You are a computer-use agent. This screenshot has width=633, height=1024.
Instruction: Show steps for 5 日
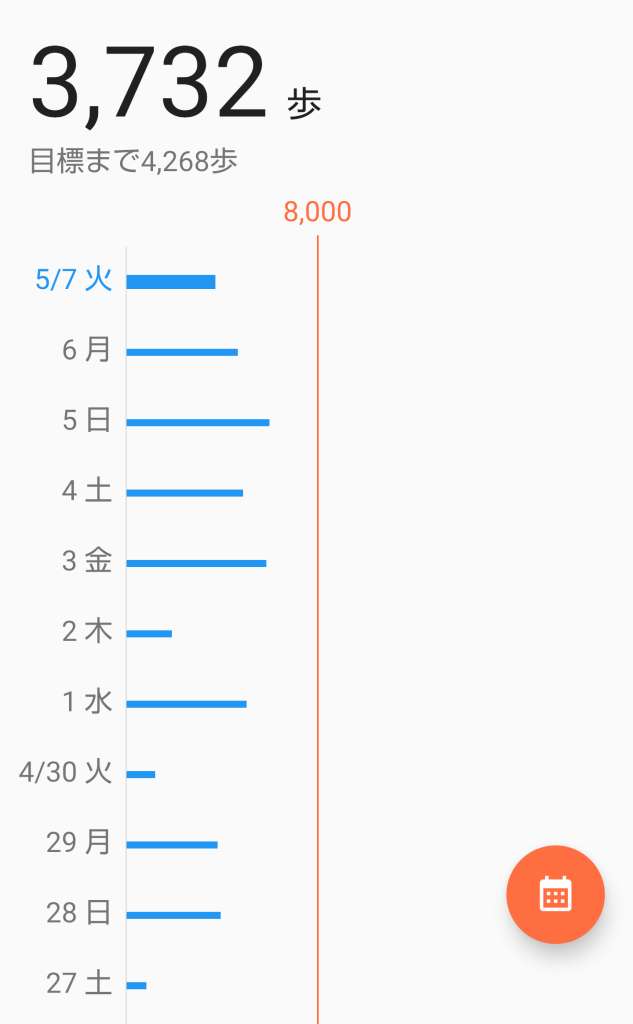tap(197, 421)
